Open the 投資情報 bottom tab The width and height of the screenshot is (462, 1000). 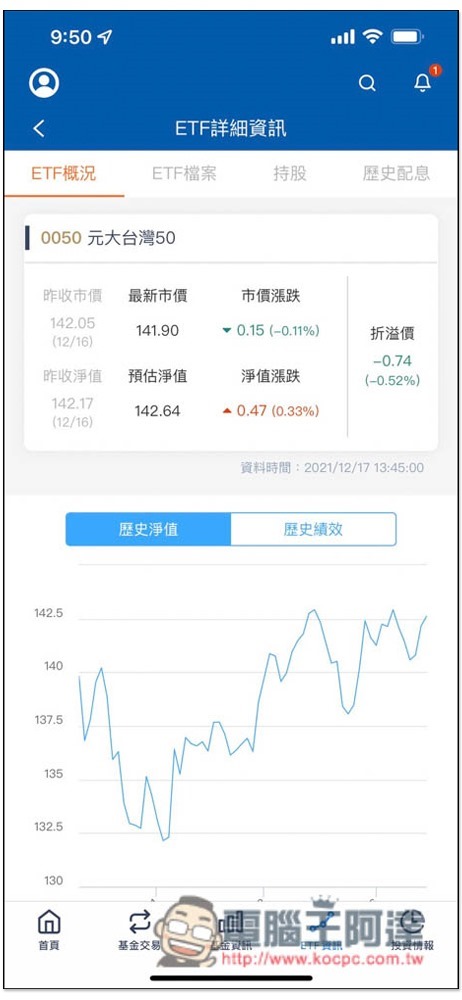pyautogui.click(x=413, y=930)
